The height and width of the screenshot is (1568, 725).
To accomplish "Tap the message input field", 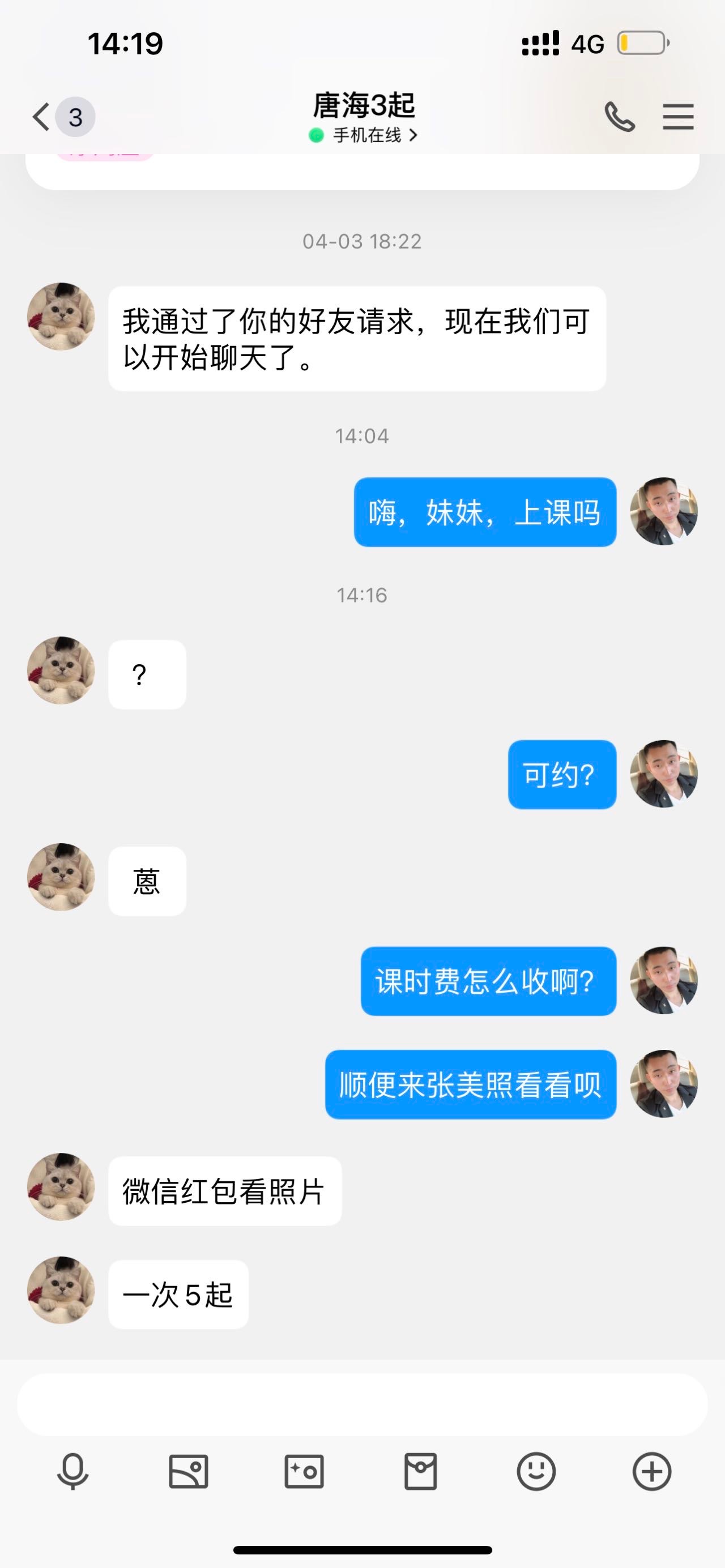I will pyautogui.click(x=362, y=1404).
